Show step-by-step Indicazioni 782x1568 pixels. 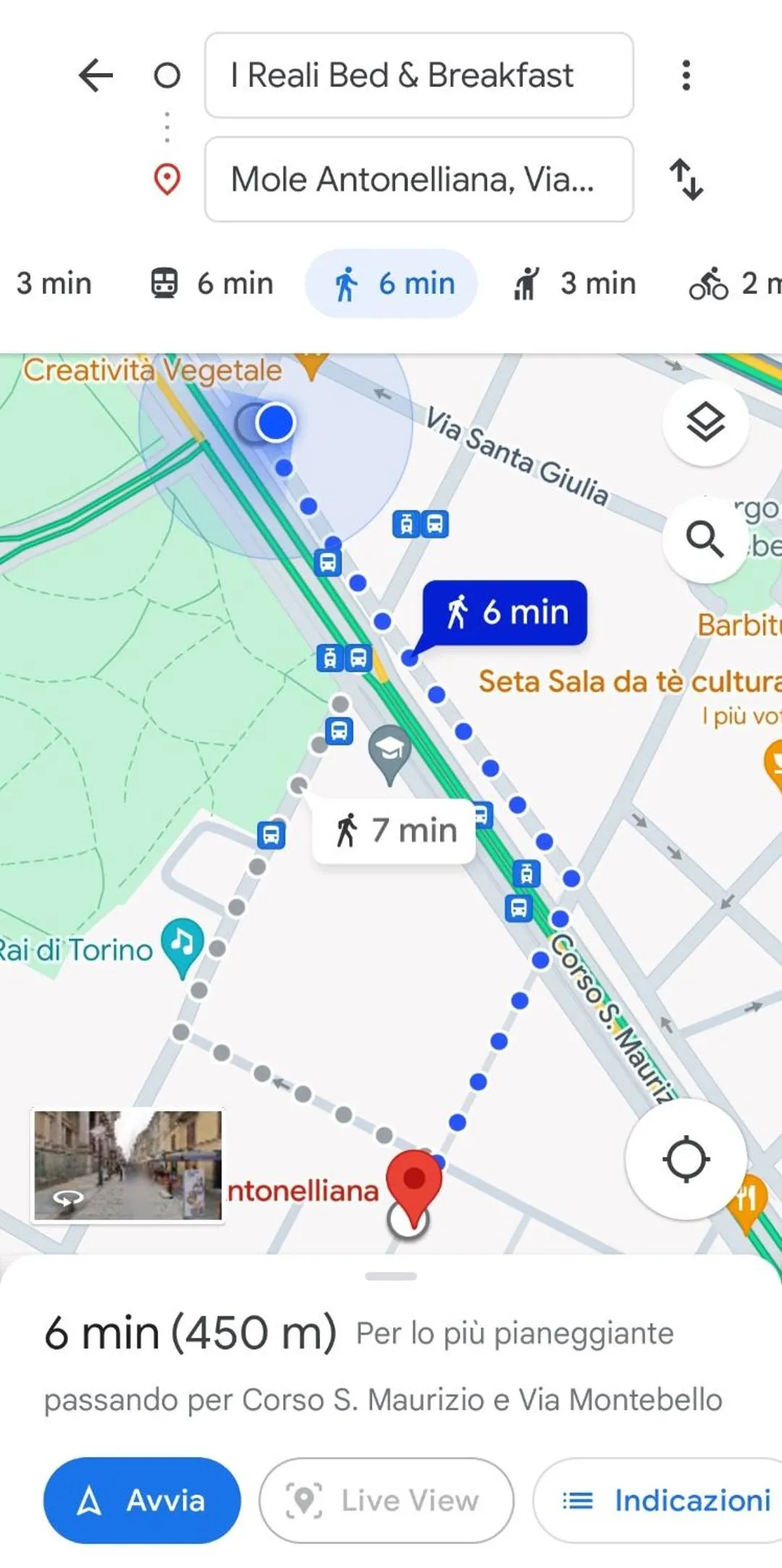(x=665, y=1501)
